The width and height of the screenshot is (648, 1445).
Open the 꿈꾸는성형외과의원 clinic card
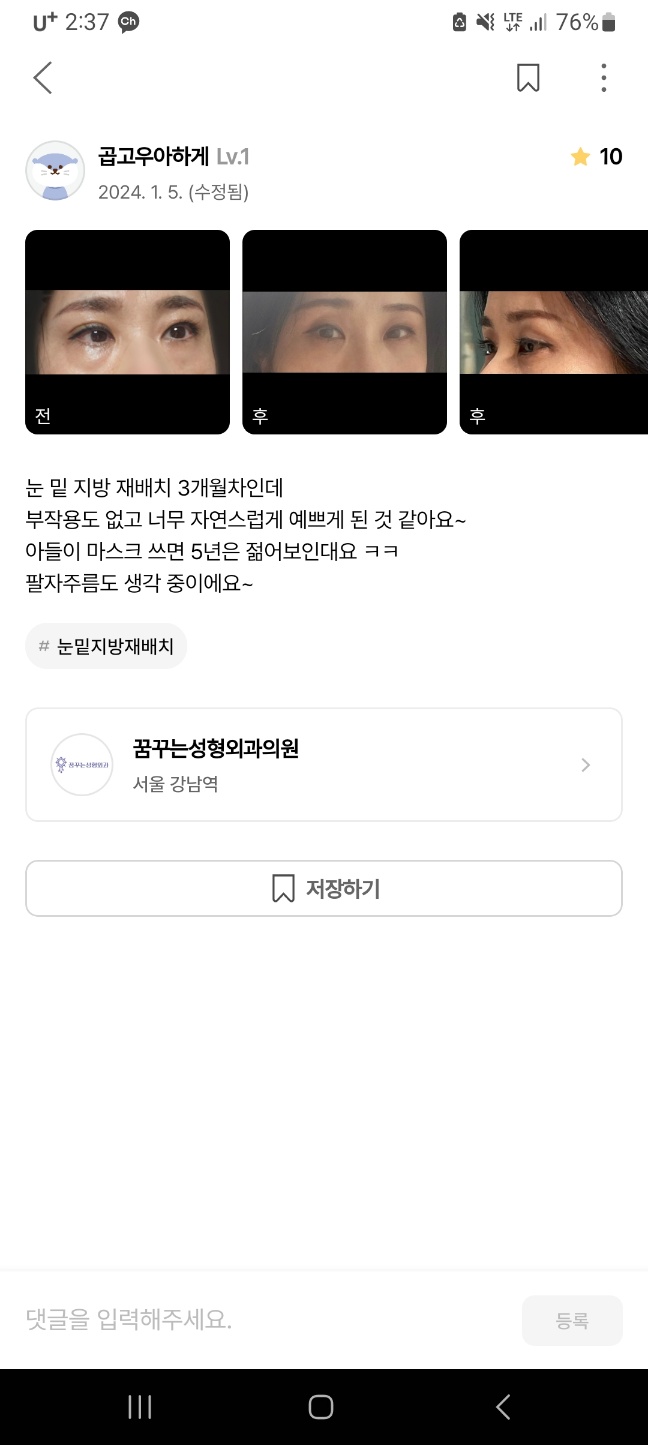(x=323, y=765)
